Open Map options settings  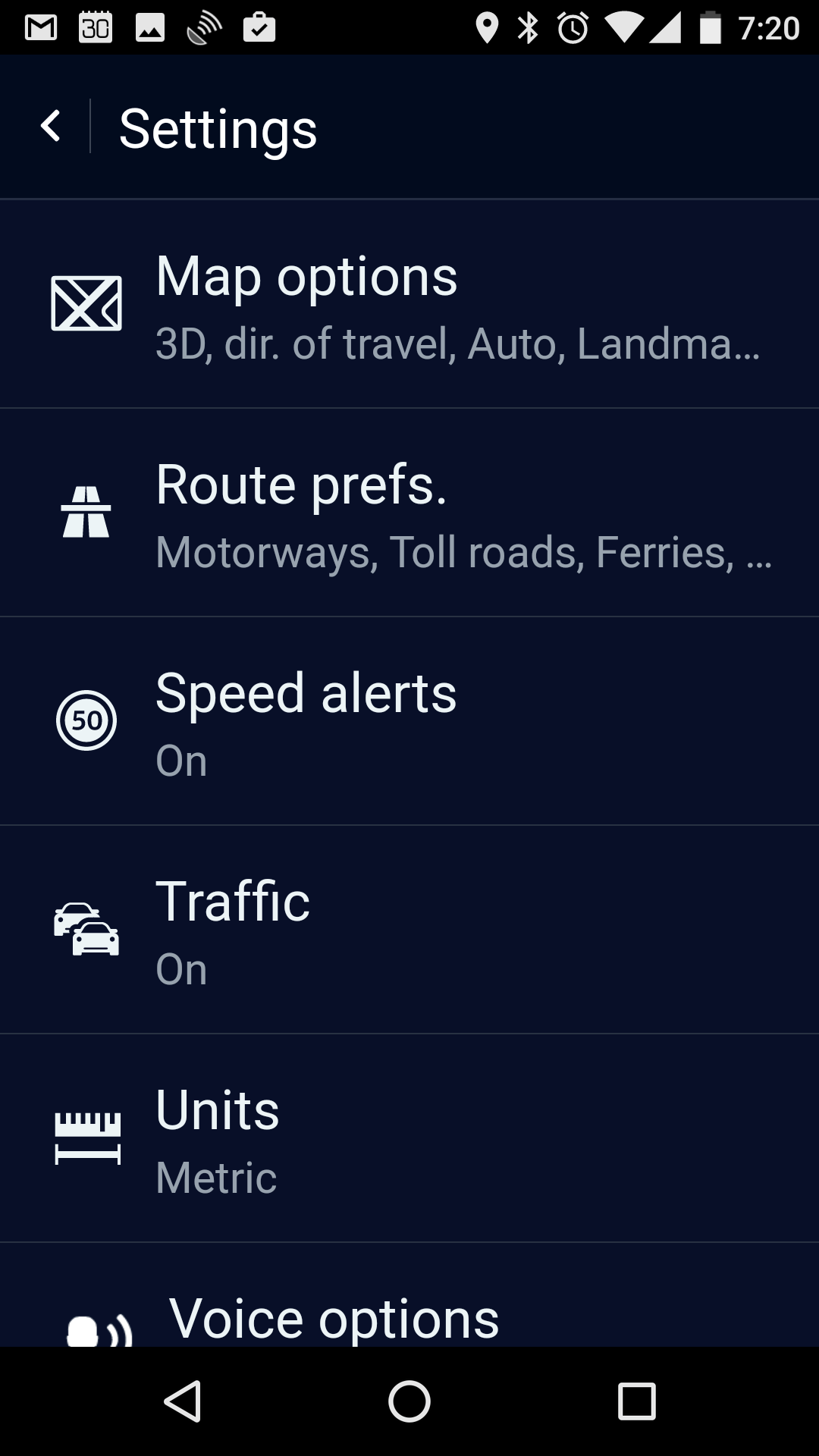click(409, 304)
